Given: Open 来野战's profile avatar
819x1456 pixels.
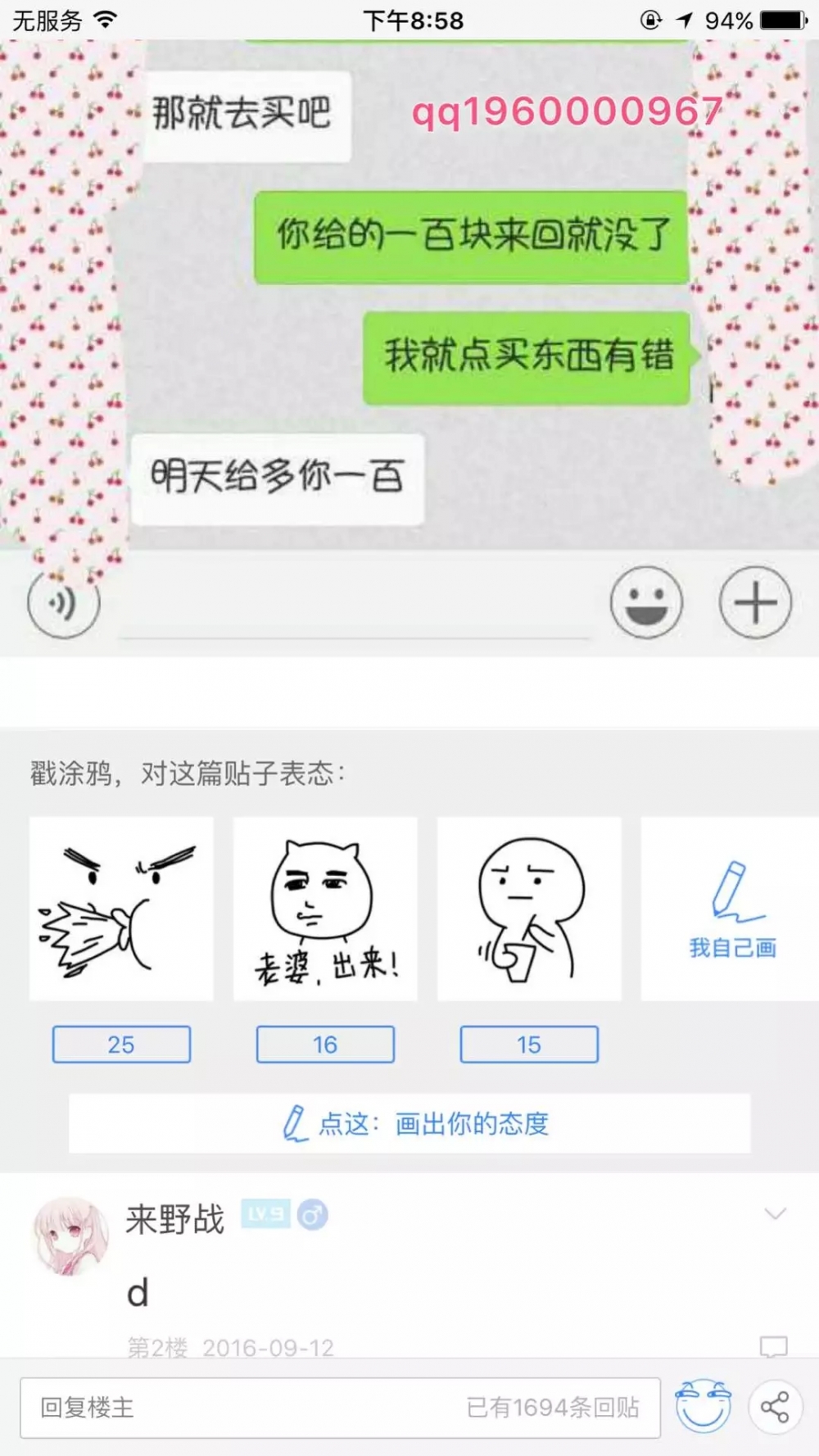Looking at the screenshot, I should click(x=71, y=1236).
